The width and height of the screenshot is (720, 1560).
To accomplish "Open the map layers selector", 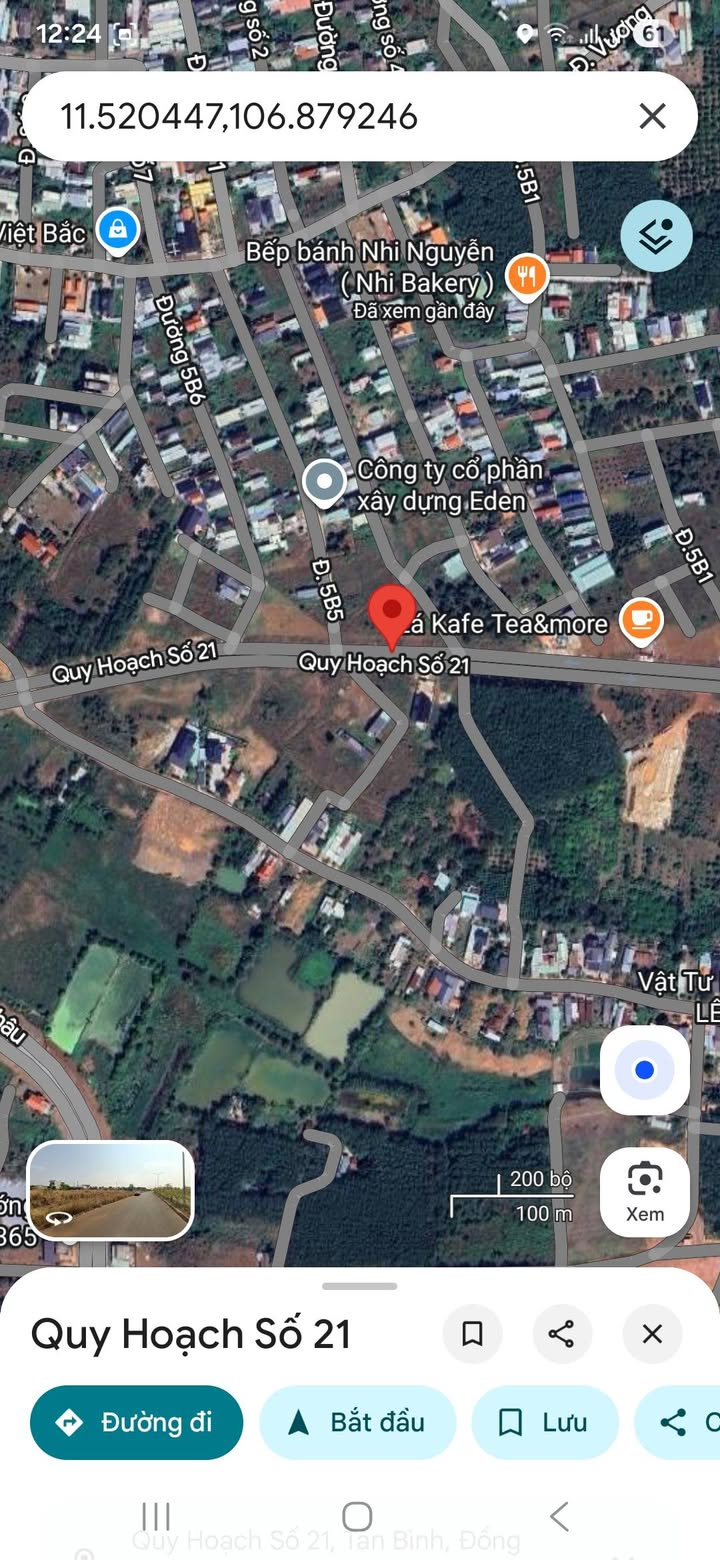I will pyautogui.click(x=656, y=237).
